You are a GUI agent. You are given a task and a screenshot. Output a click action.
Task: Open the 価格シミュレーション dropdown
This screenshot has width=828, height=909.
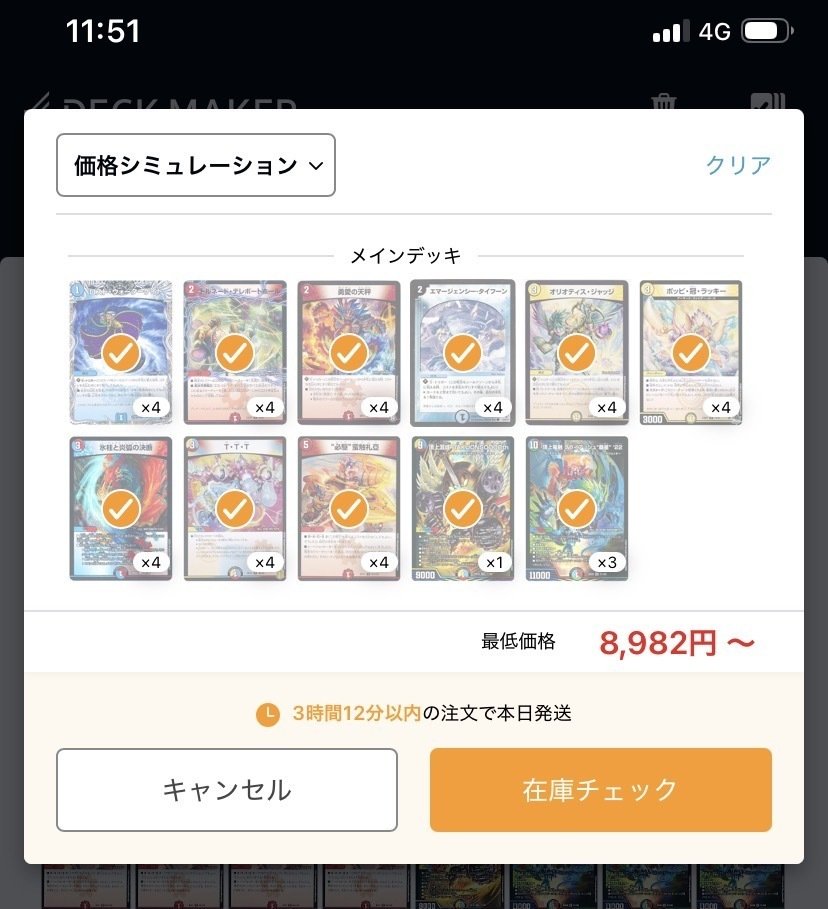click(x=196, y=165)
